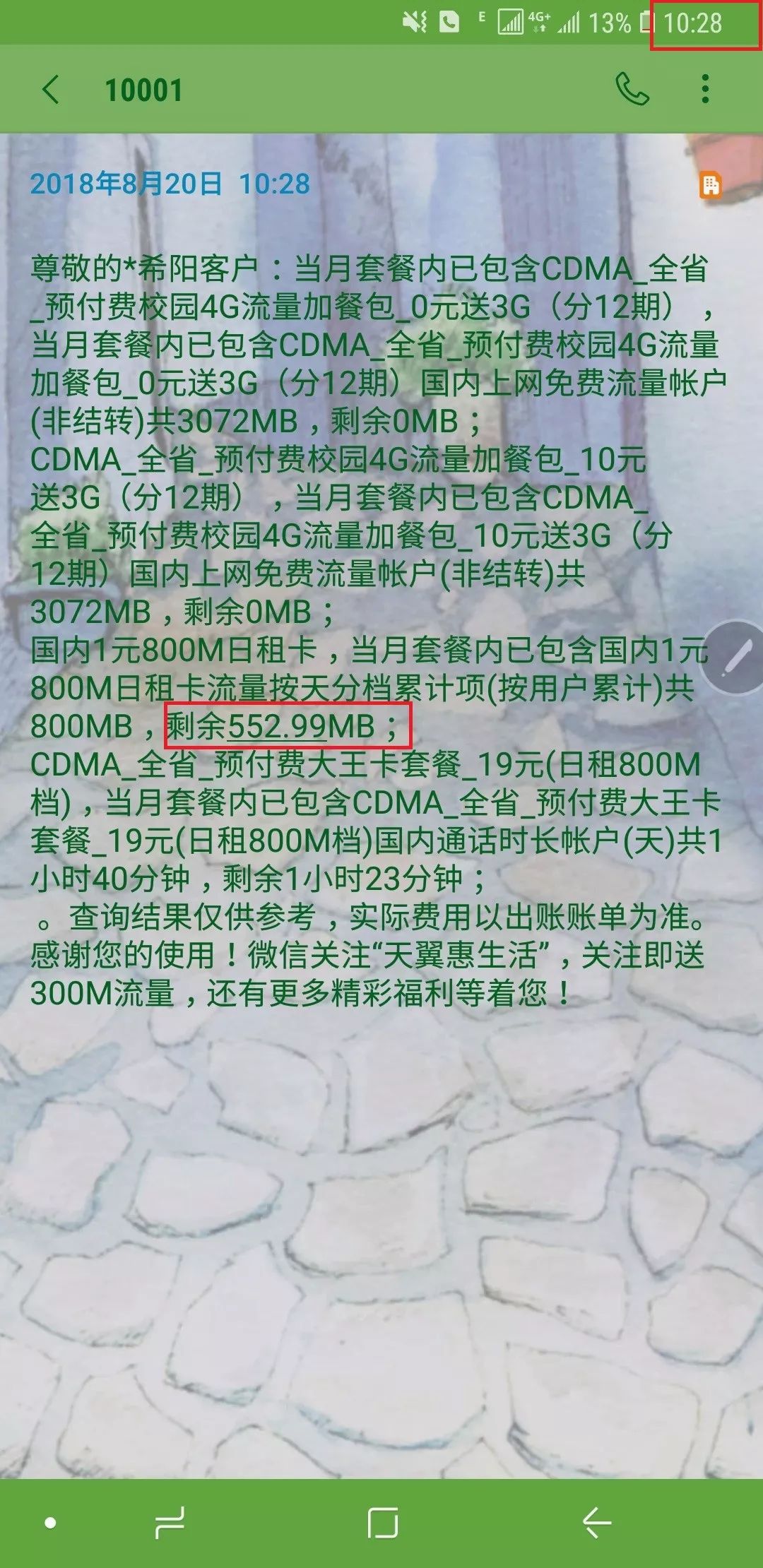Open the overflow menu
The image size is (763, 1568).
tap(705, 90)
